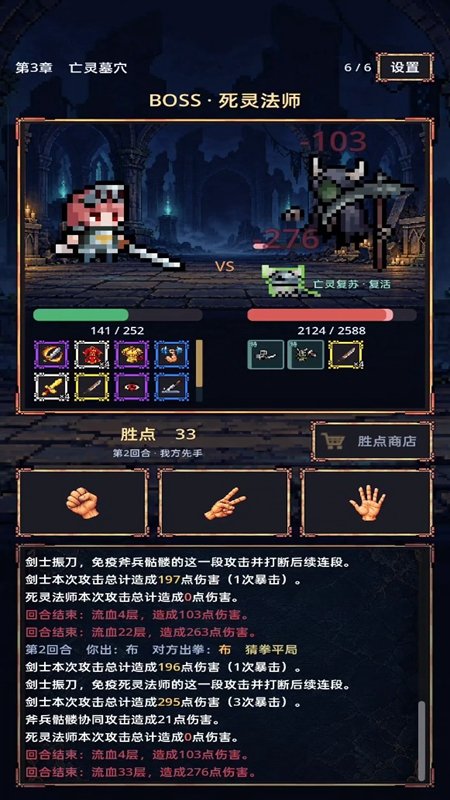This screenshot has height=800, width=450.
Task: Tap the battle log scrollbar
Action: point(421,740)
